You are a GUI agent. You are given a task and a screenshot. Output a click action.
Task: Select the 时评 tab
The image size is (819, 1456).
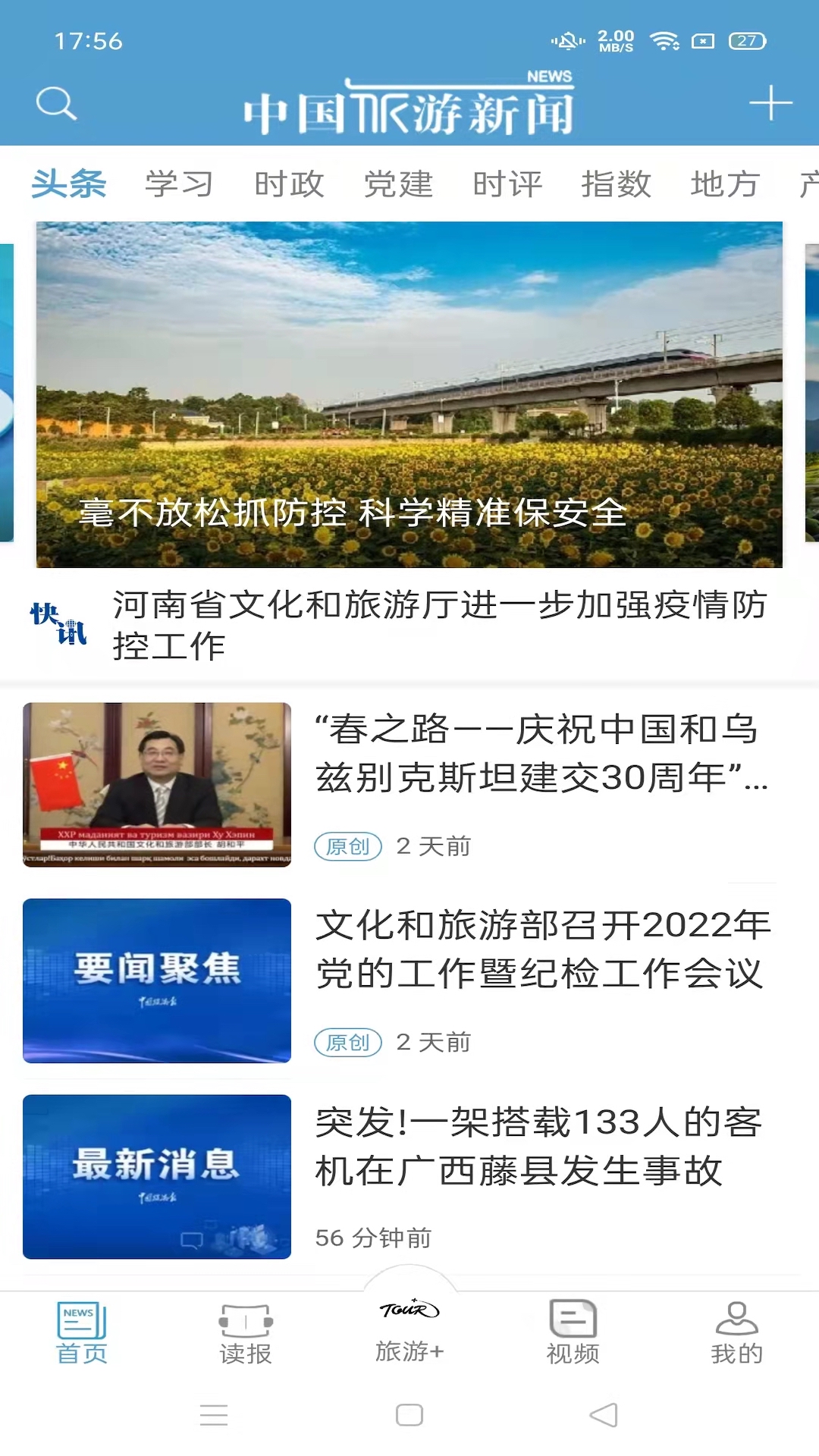(507, 184)
